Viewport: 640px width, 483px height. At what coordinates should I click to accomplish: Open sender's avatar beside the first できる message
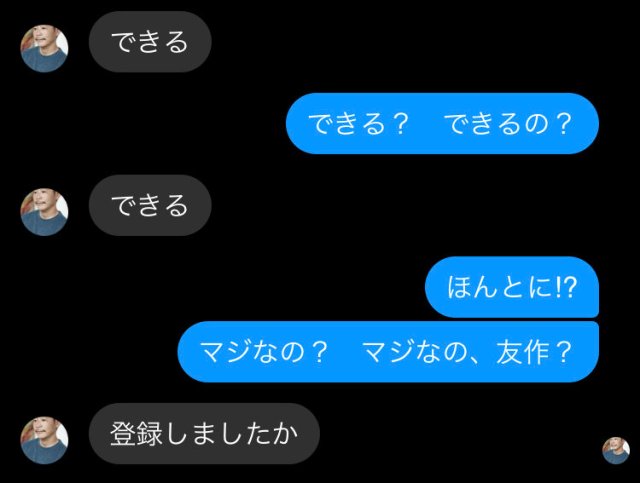pyautogui.click(x=44, y=48)
